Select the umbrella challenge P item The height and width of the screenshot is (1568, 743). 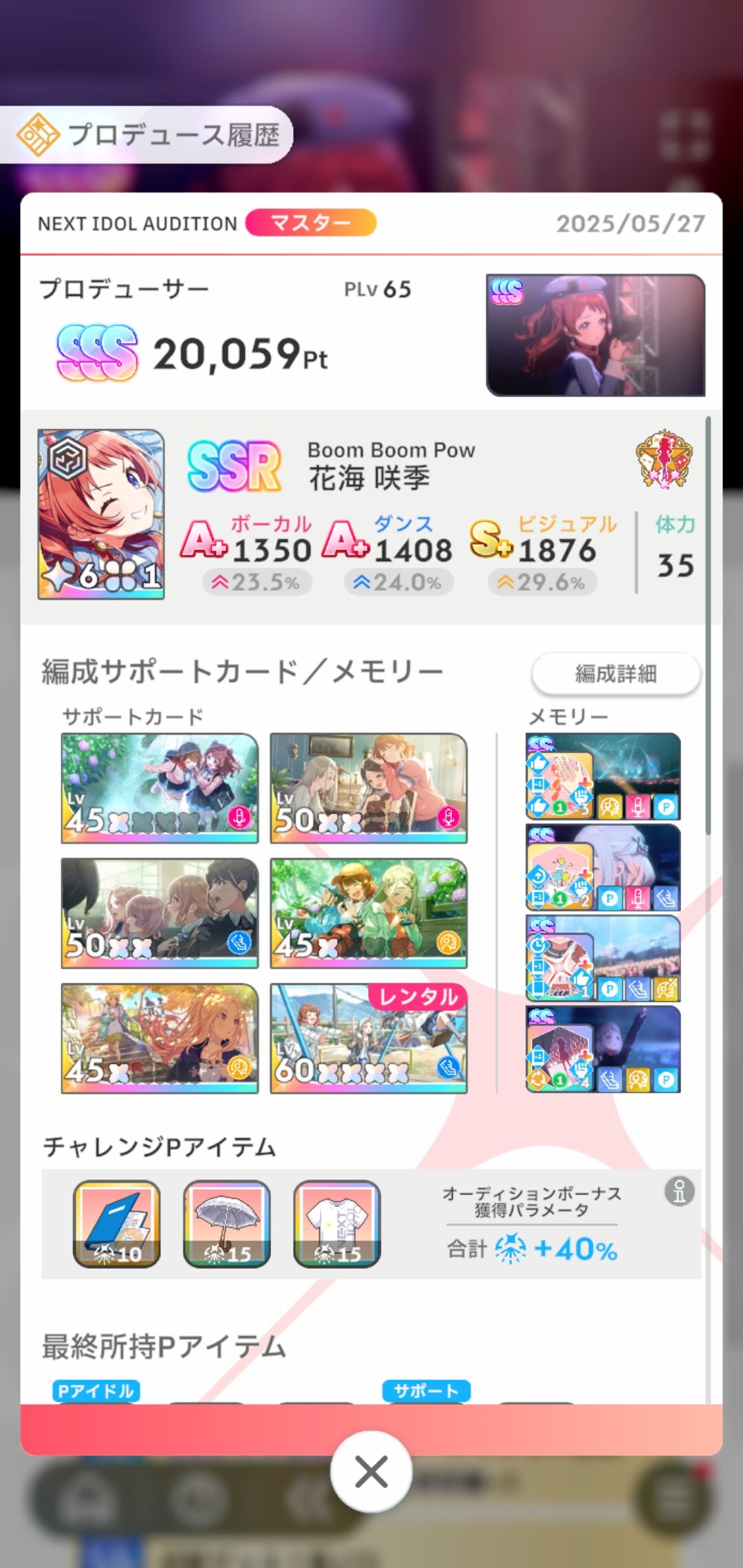227,1224
